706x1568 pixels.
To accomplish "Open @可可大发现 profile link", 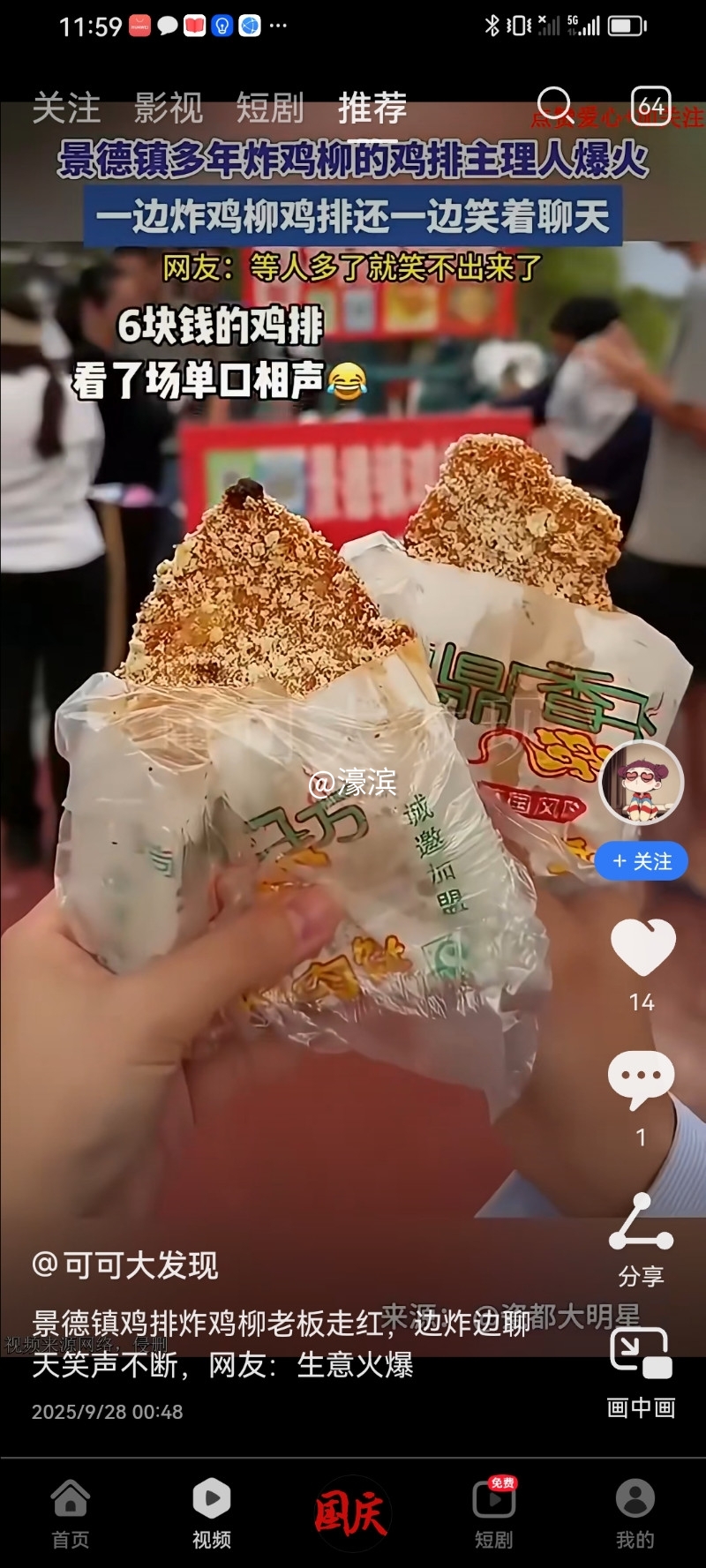I will (x=125, y=1265).
